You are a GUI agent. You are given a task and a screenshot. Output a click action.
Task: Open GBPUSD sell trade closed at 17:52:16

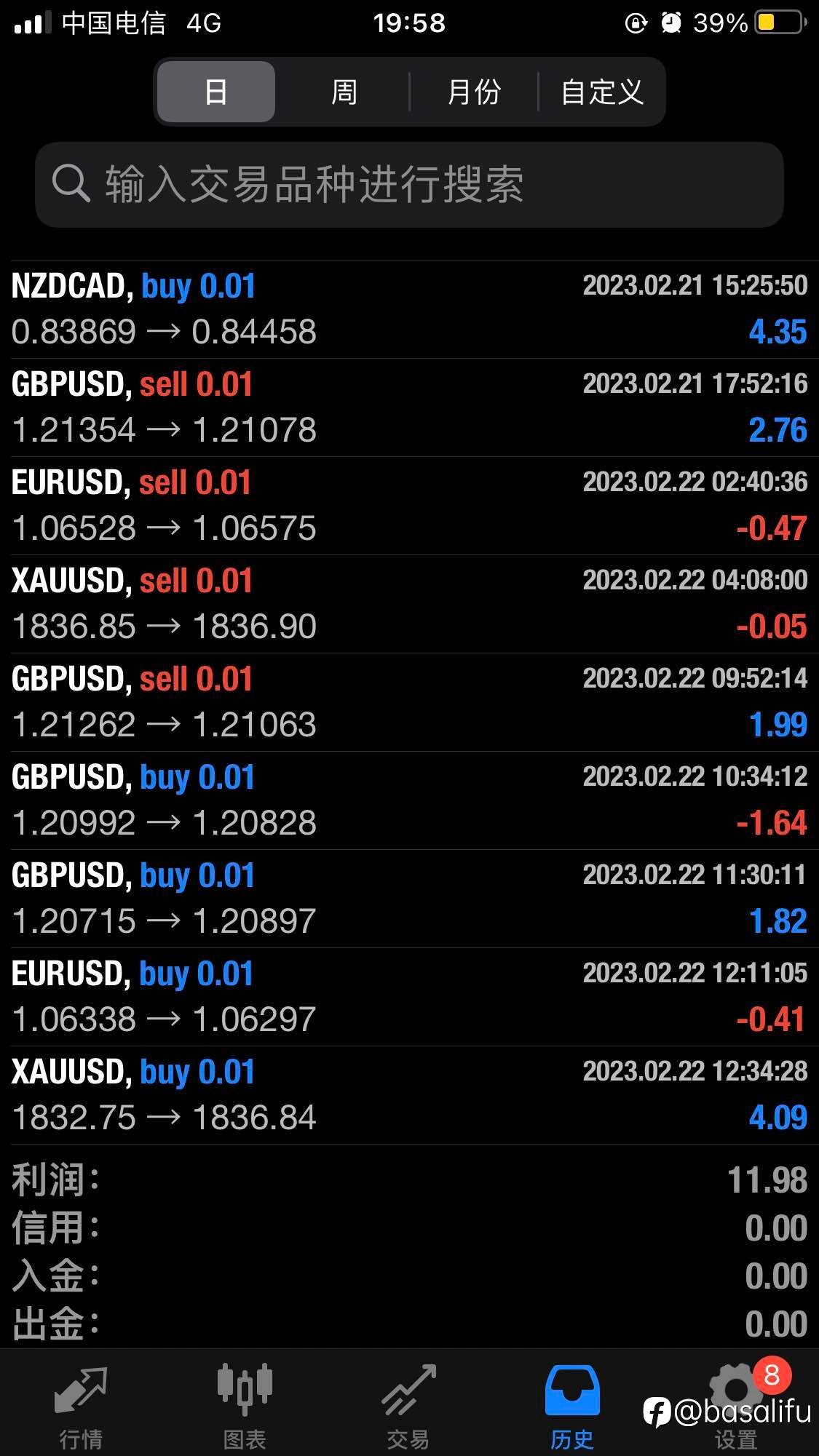(409, 407)
